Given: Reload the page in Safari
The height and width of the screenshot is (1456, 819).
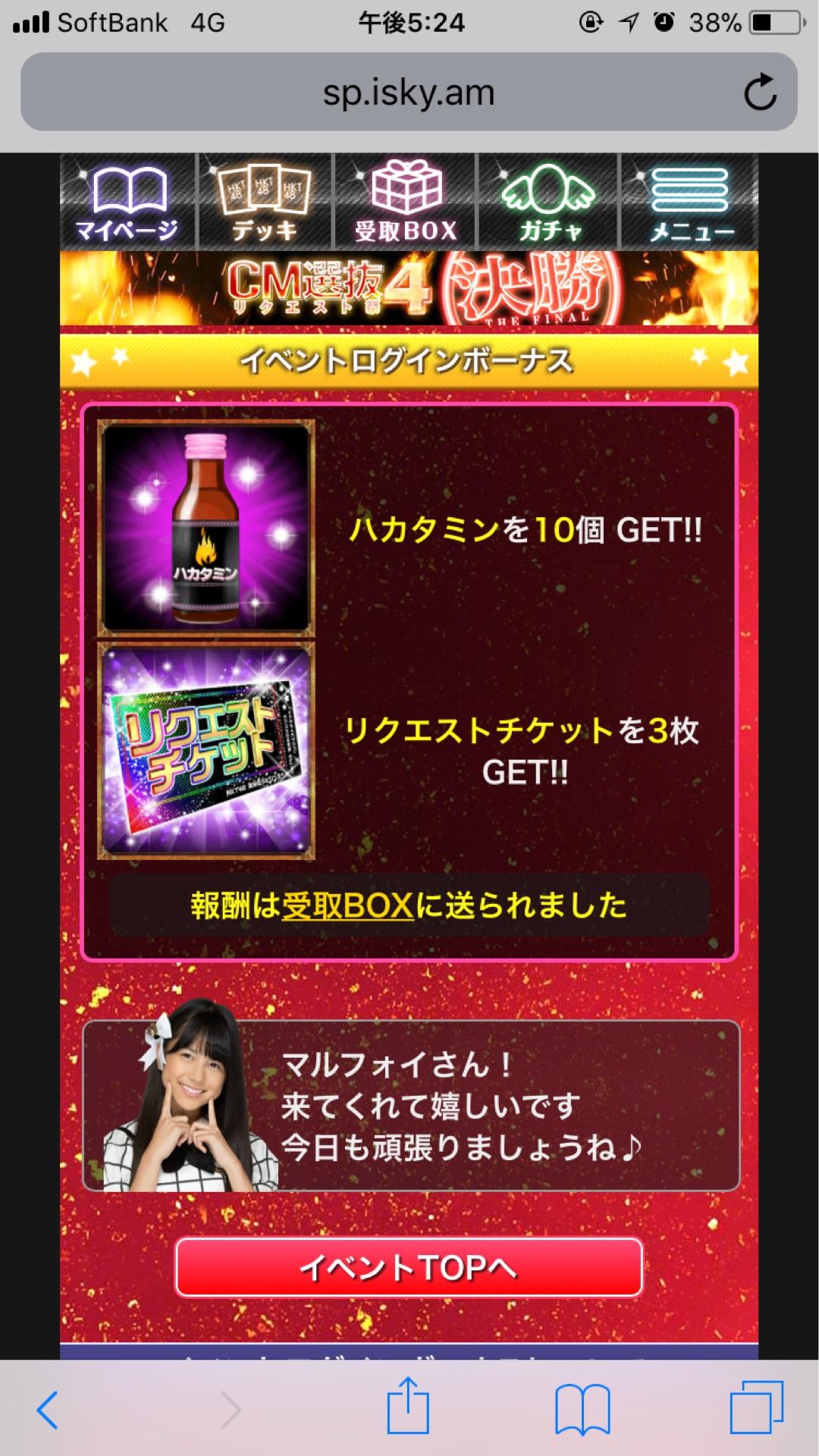Looking at the screenshot, I should click(x=759, y=93).
